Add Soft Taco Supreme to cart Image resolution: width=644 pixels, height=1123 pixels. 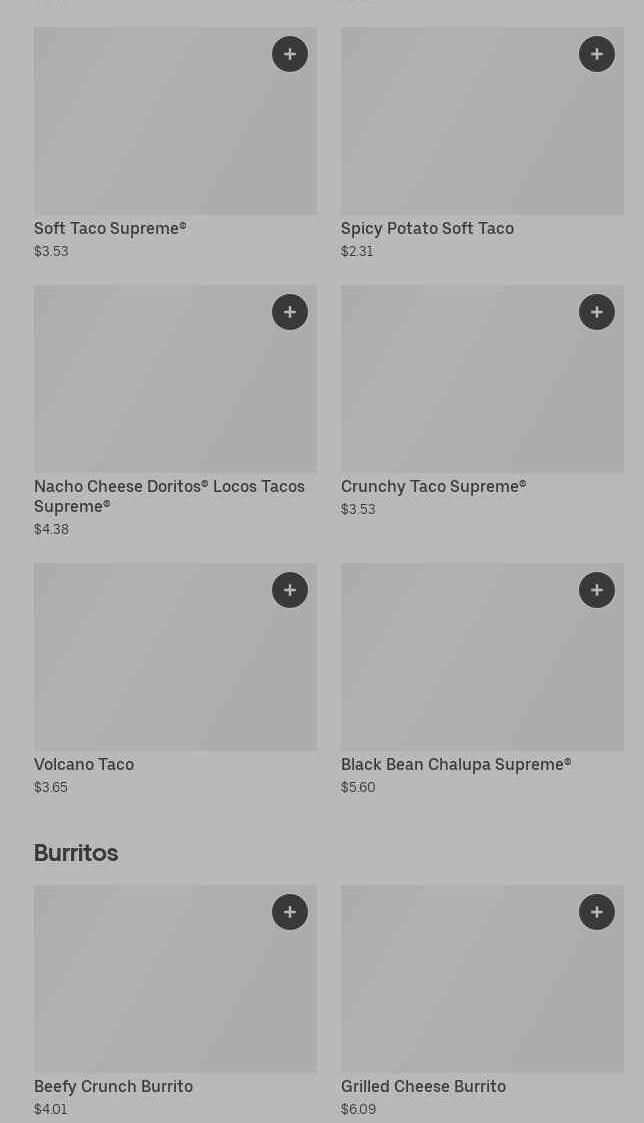[290, 54]
